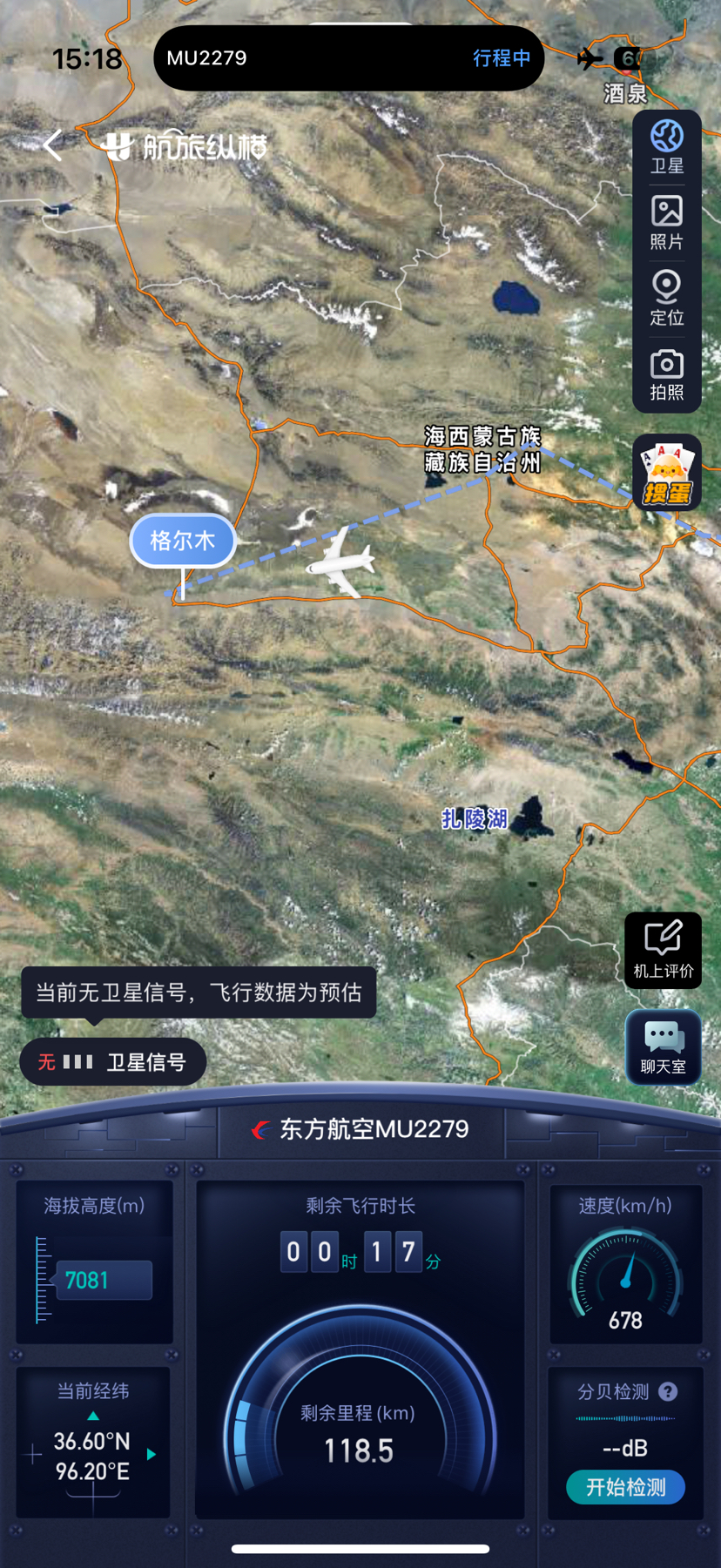Select the 格尔木 destination marker
The height and width of the screenshot is (1568, 721).
[x=183, y=541]
